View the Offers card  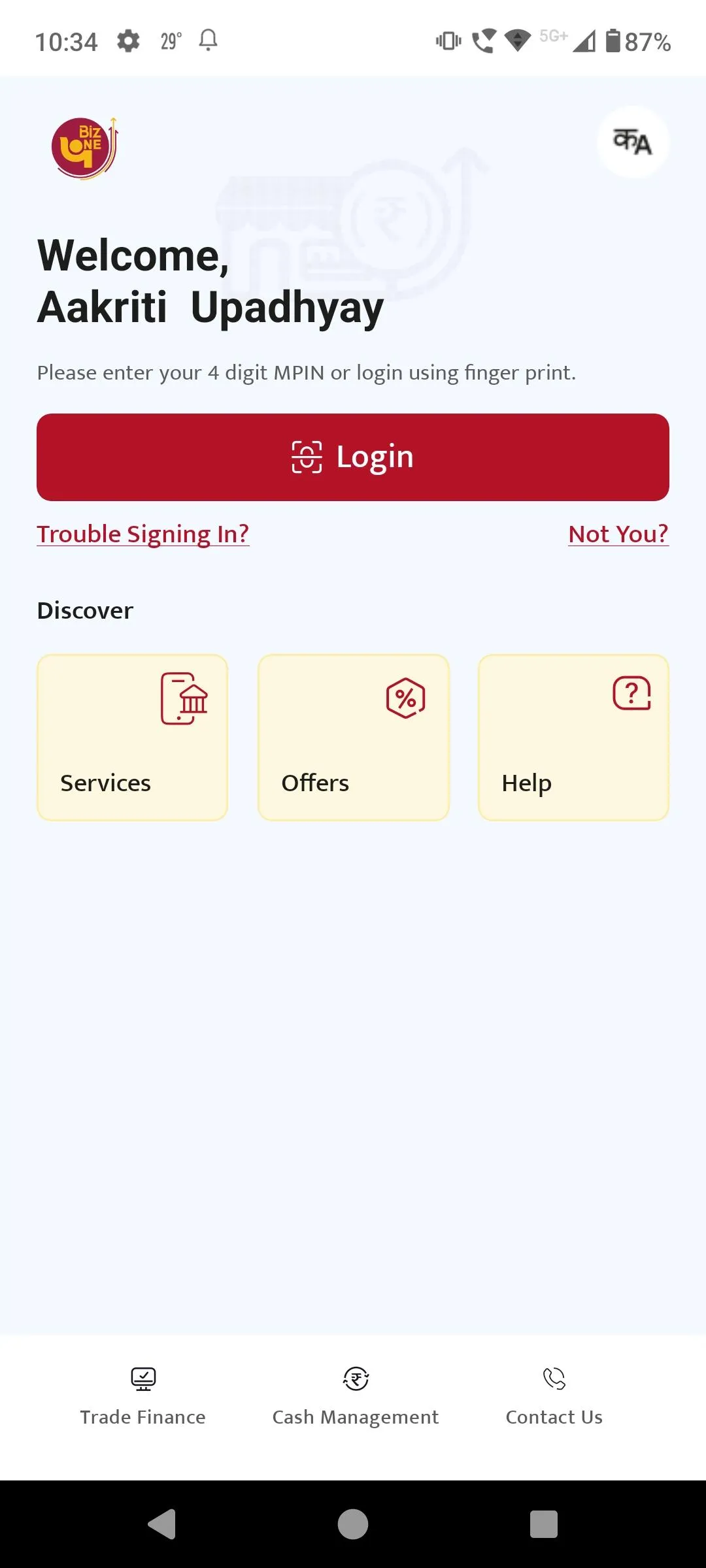tap(354, 738)
